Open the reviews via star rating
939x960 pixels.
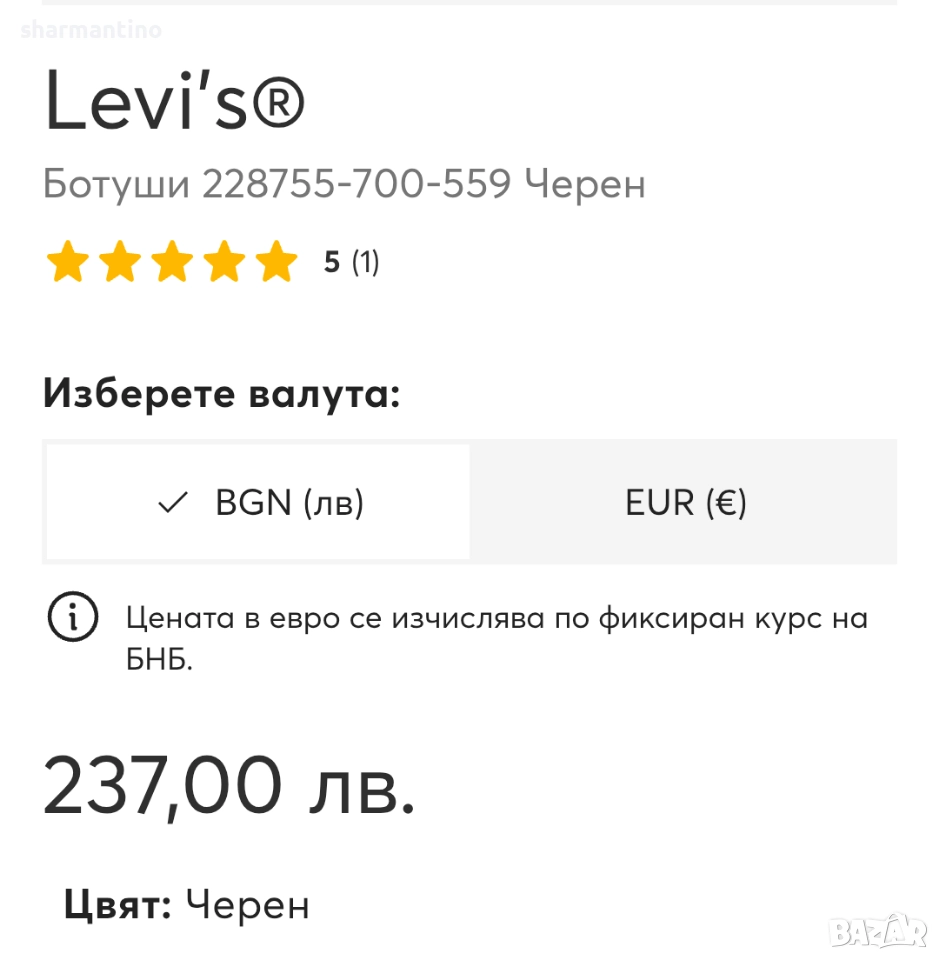(x=172, y=263)
